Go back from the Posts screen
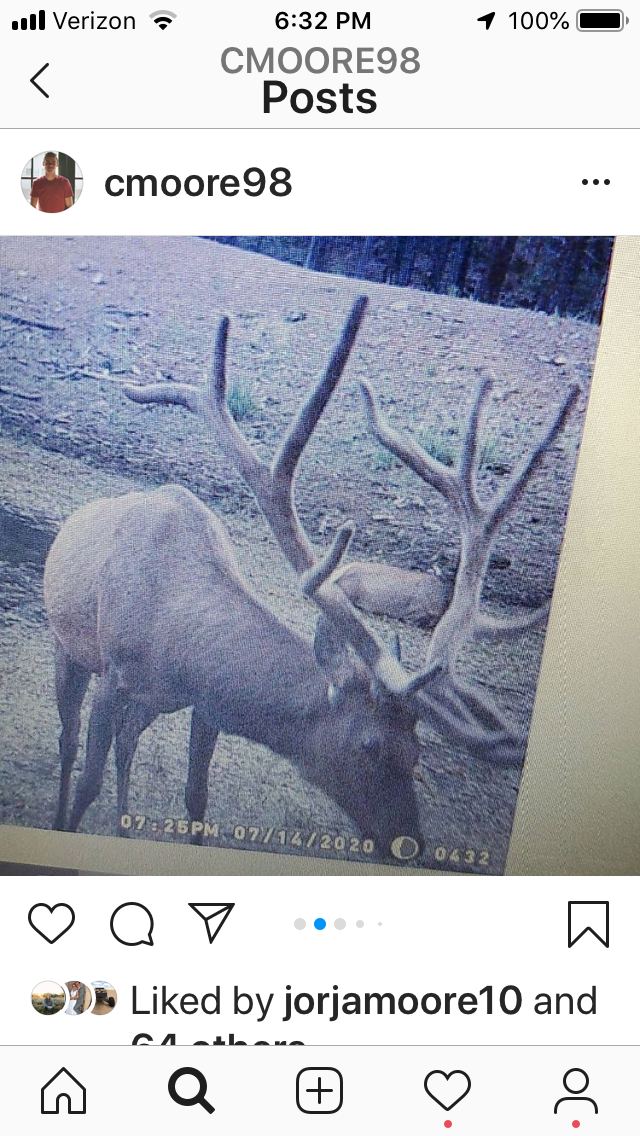 click(x=40, y=80)
